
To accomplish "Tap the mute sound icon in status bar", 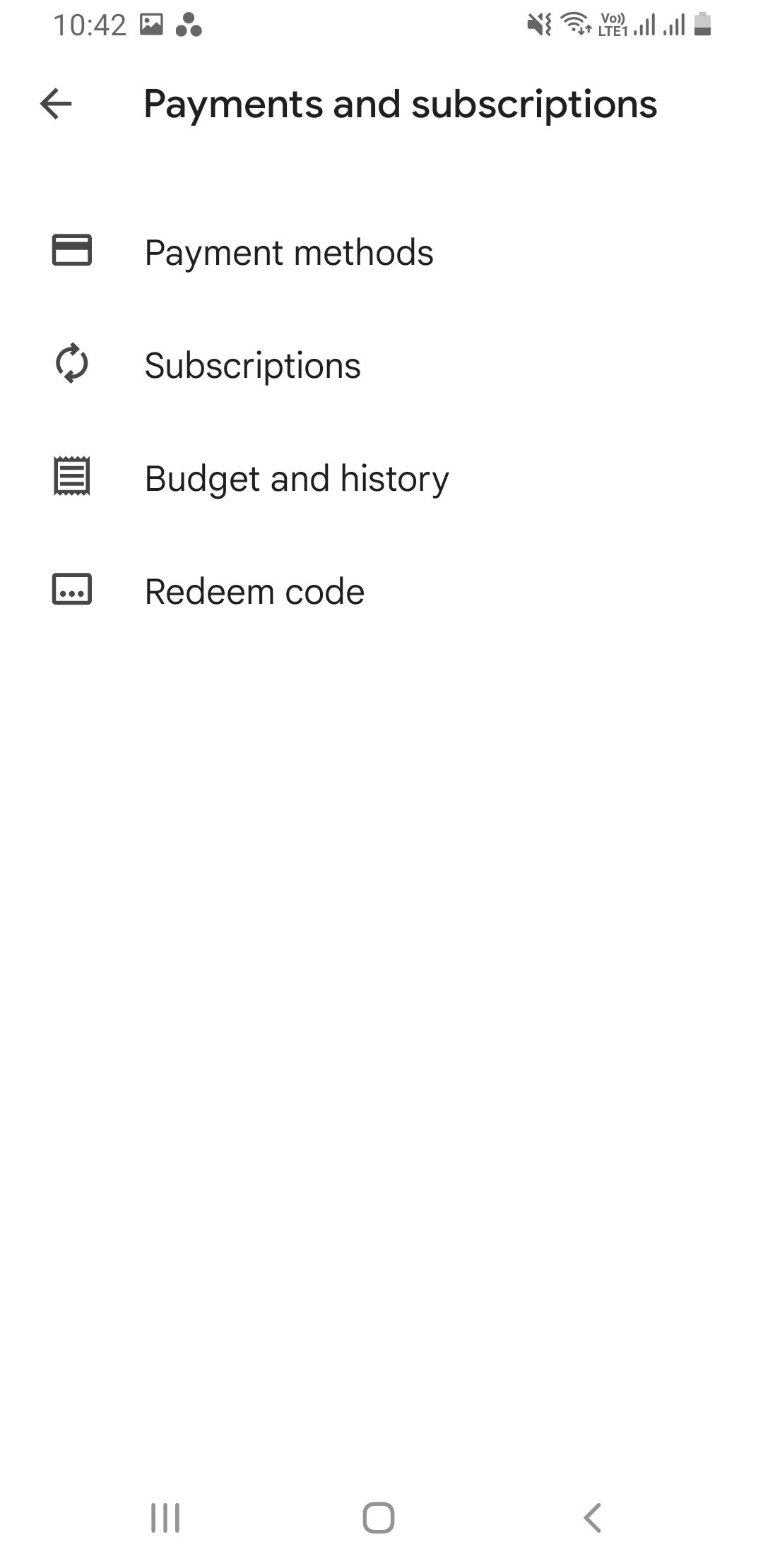I will 538,23.
